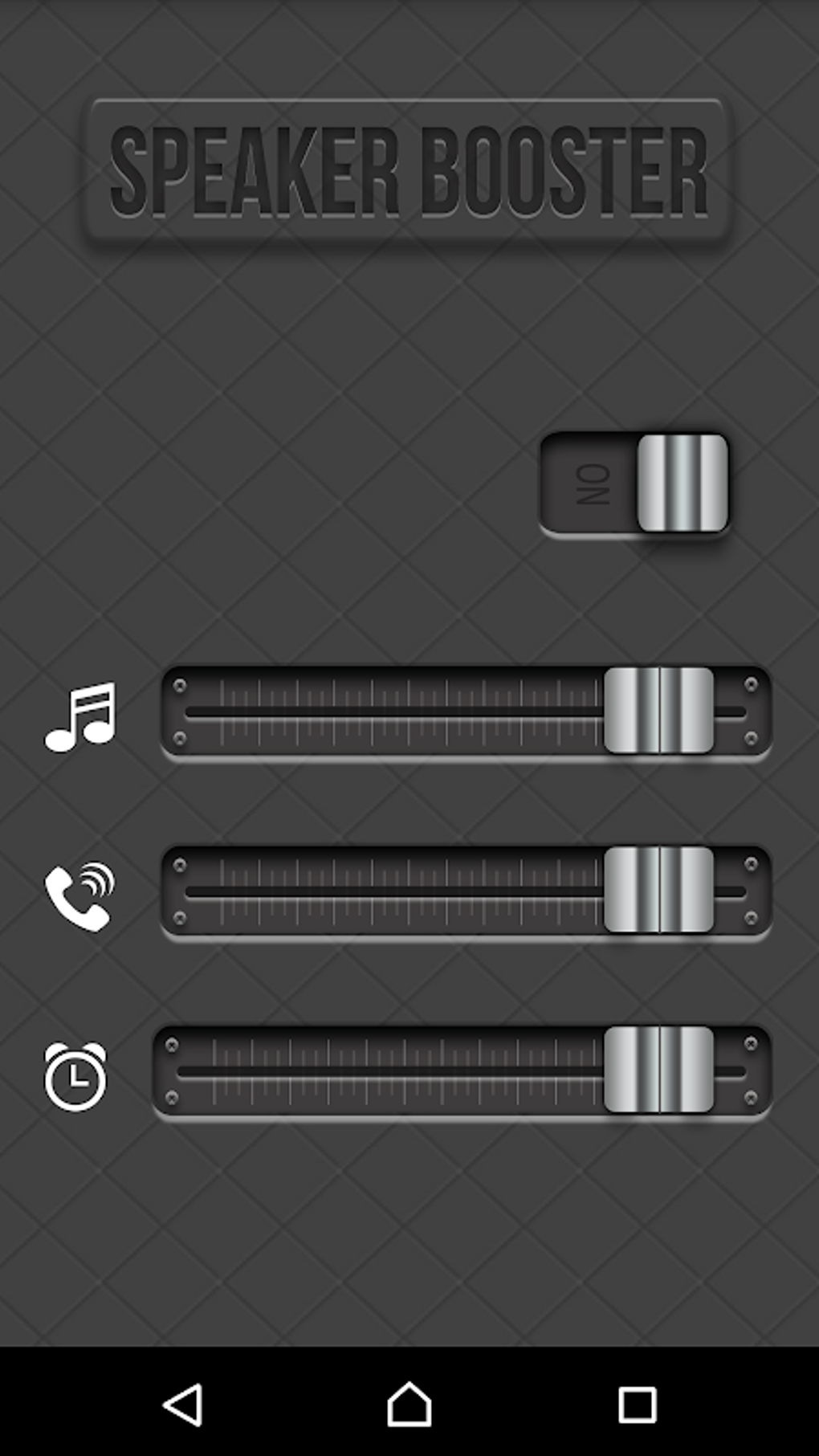The width and height of the screenshot is (819, 1456).
Task: Click the alarm slider tick marks
Action: [385, 1070]
